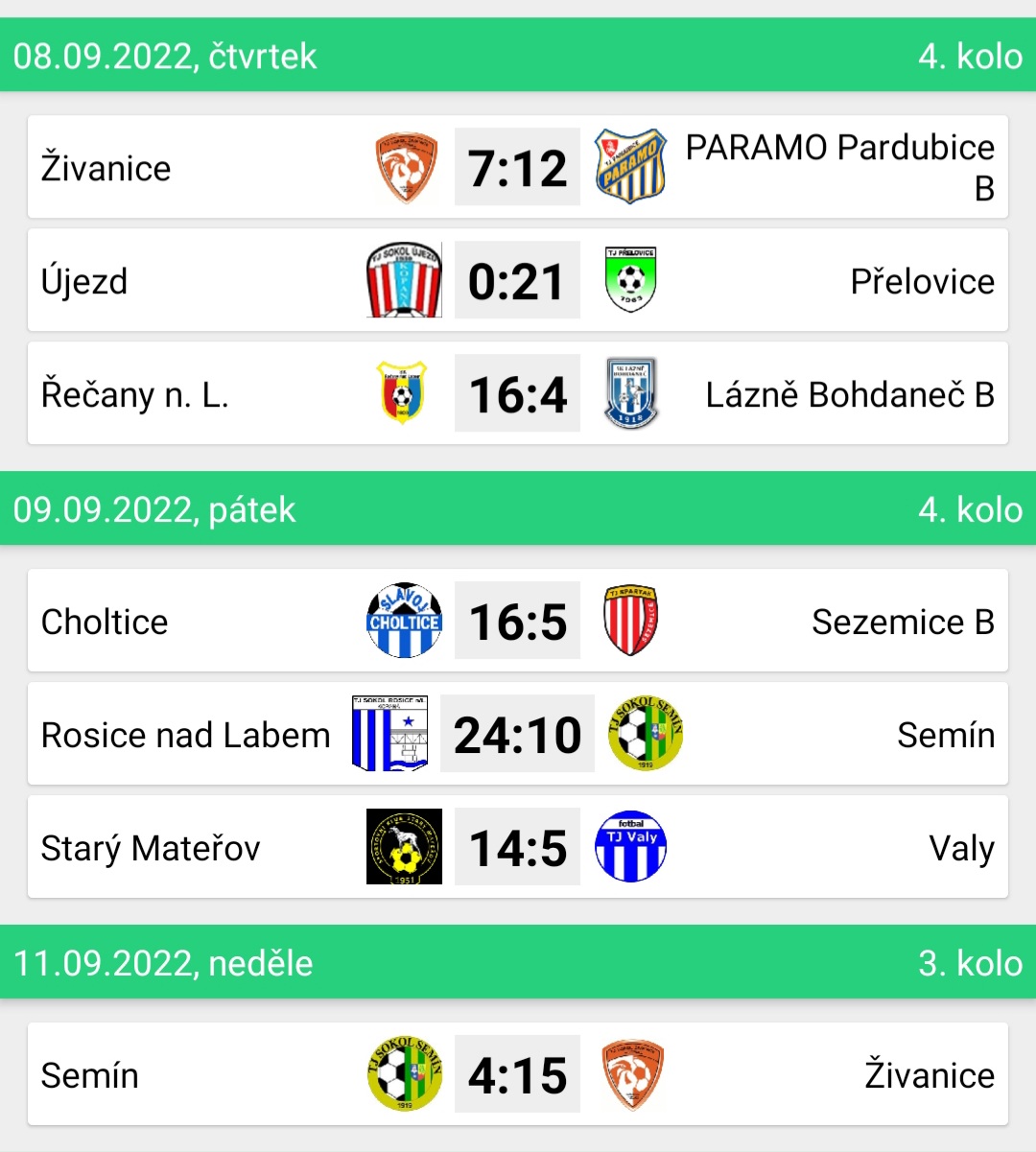
Task: Open the Starý Mateřov vs Valy match
Action: pos(517,848)
